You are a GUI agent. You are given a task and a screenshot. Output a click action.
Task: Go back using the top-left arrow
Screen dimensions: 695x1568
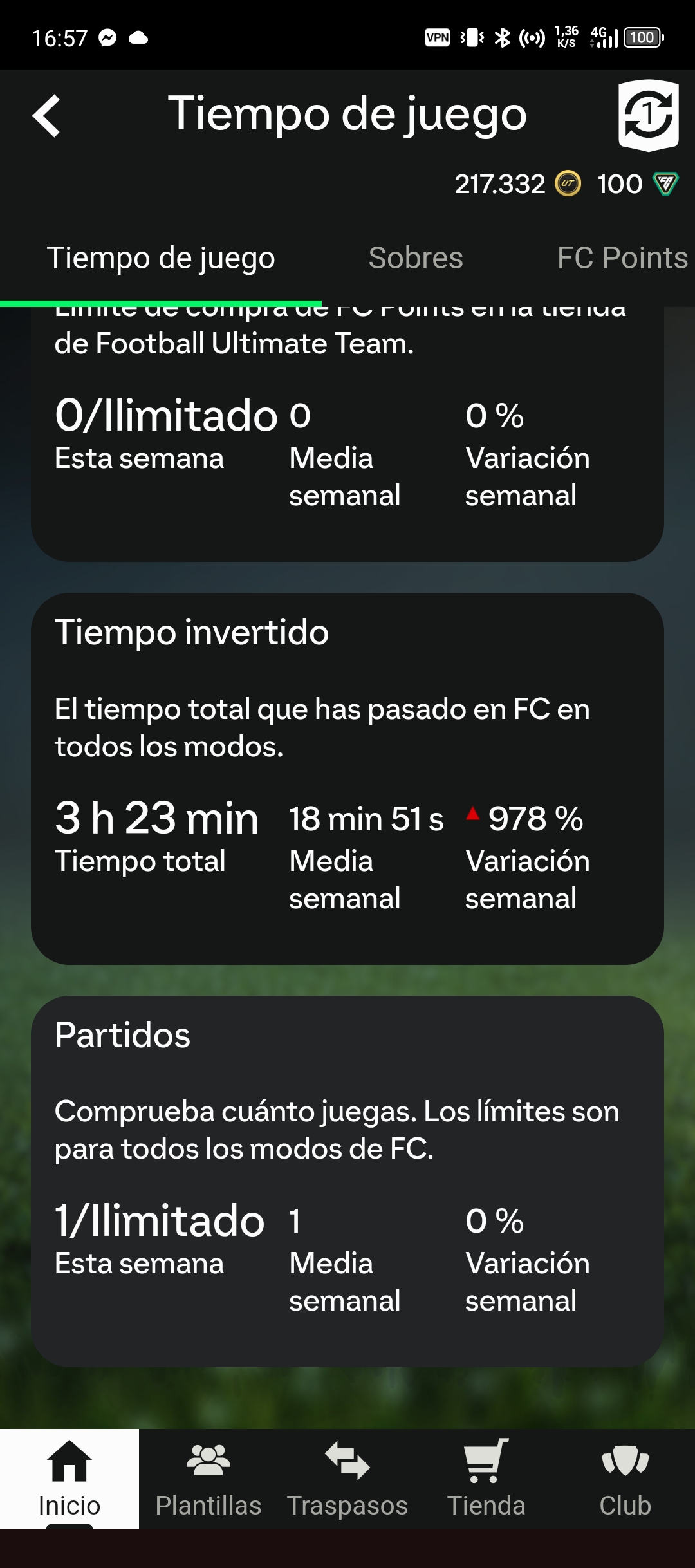click(x=46, y=116)
